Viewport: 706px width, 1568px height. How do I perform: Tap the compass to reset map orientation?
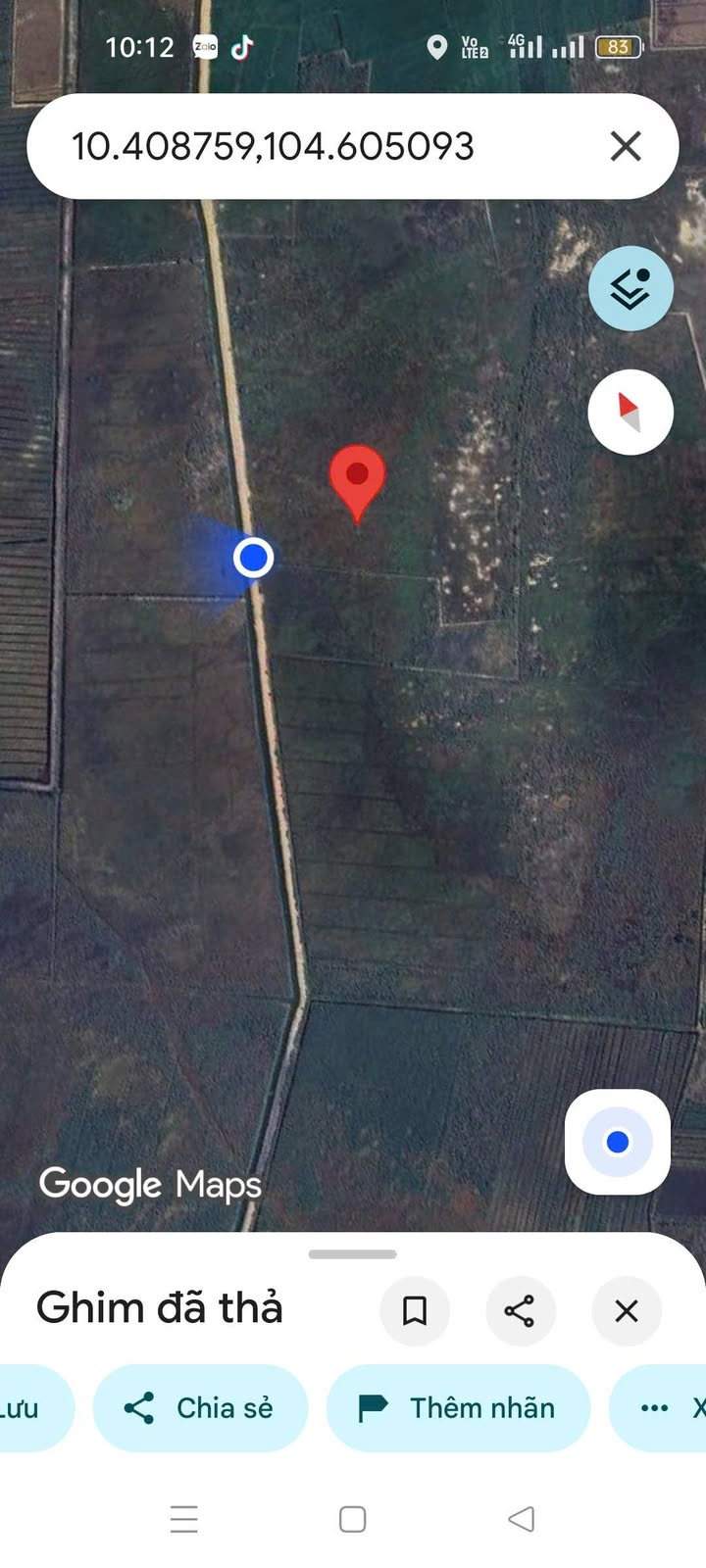tap(630, 412)
